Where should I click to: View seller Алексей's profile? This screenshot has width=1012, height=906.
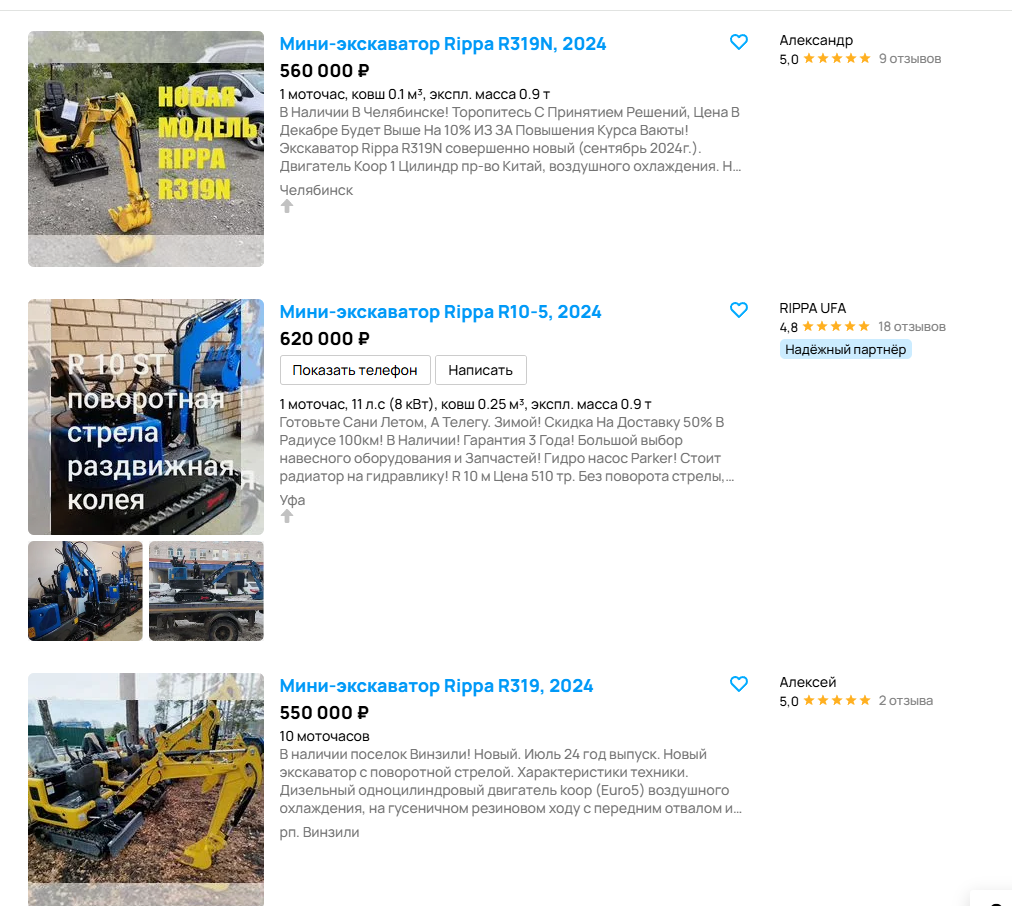[807, 682]
